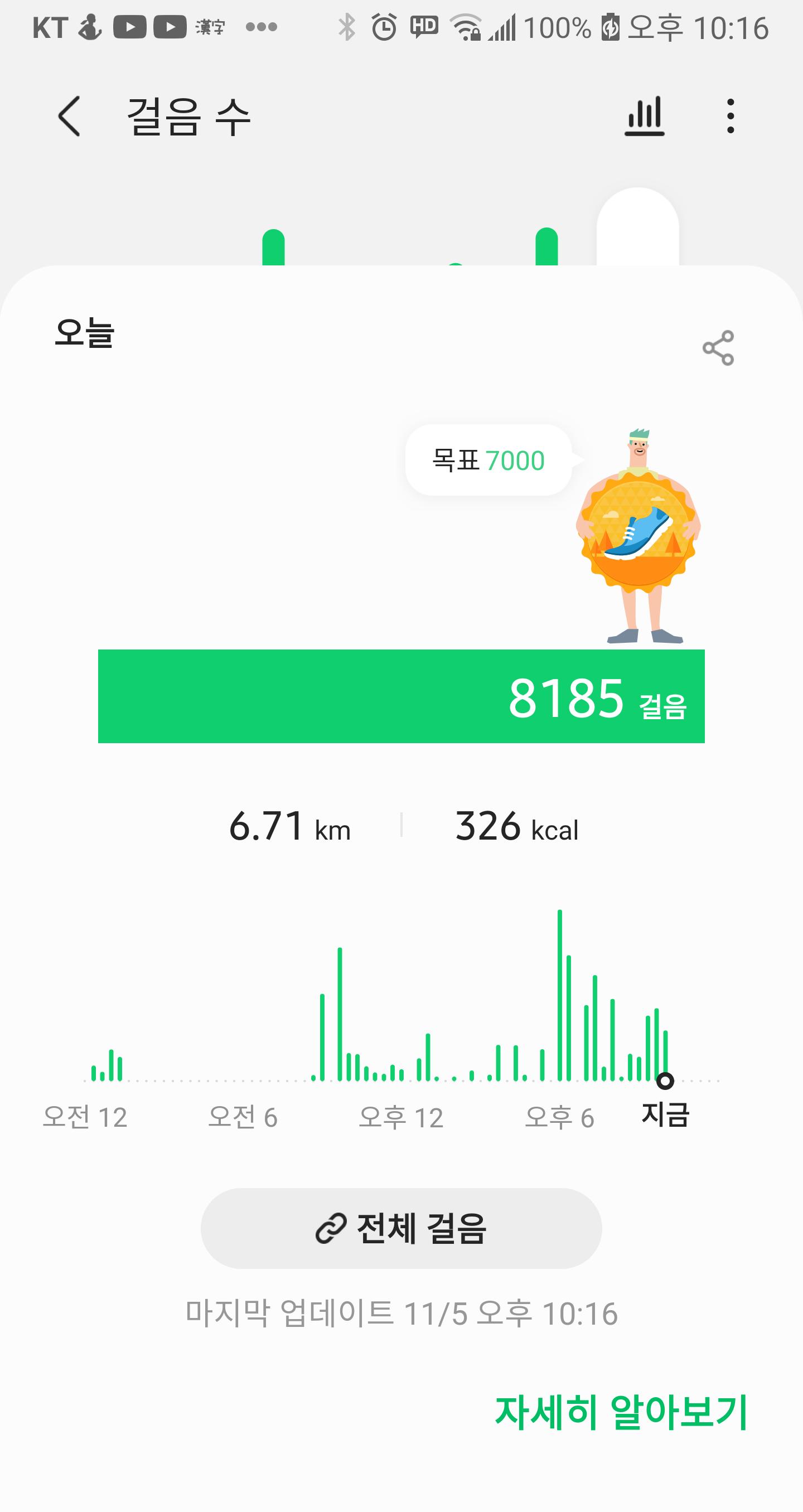Open the three-dot overflow menu
Image resolution: width=803 pixels, height=1512 pixels.
(x=730, y=116)
